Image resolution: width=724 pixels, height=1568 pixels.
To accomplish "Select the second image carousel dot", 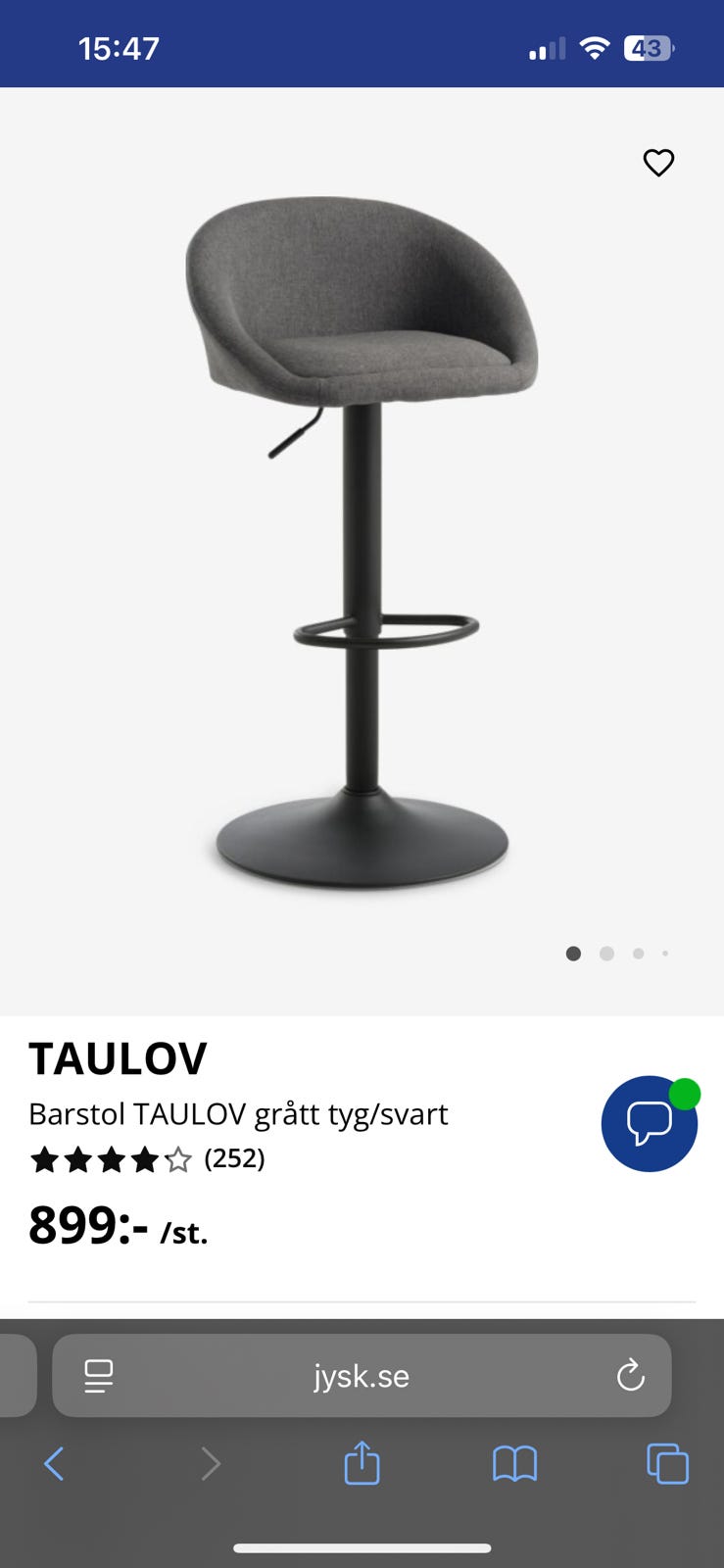I will (606, 953).
